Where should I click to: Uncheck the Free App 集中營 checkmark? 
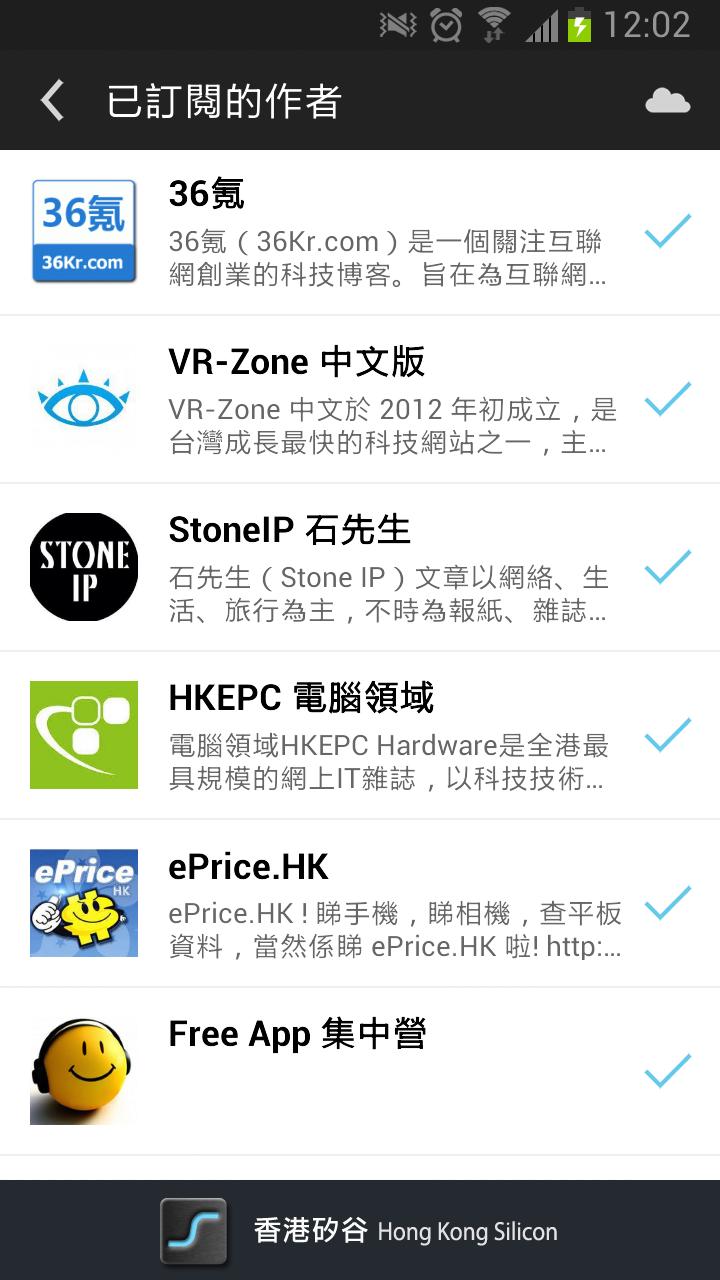(666, 1069)
